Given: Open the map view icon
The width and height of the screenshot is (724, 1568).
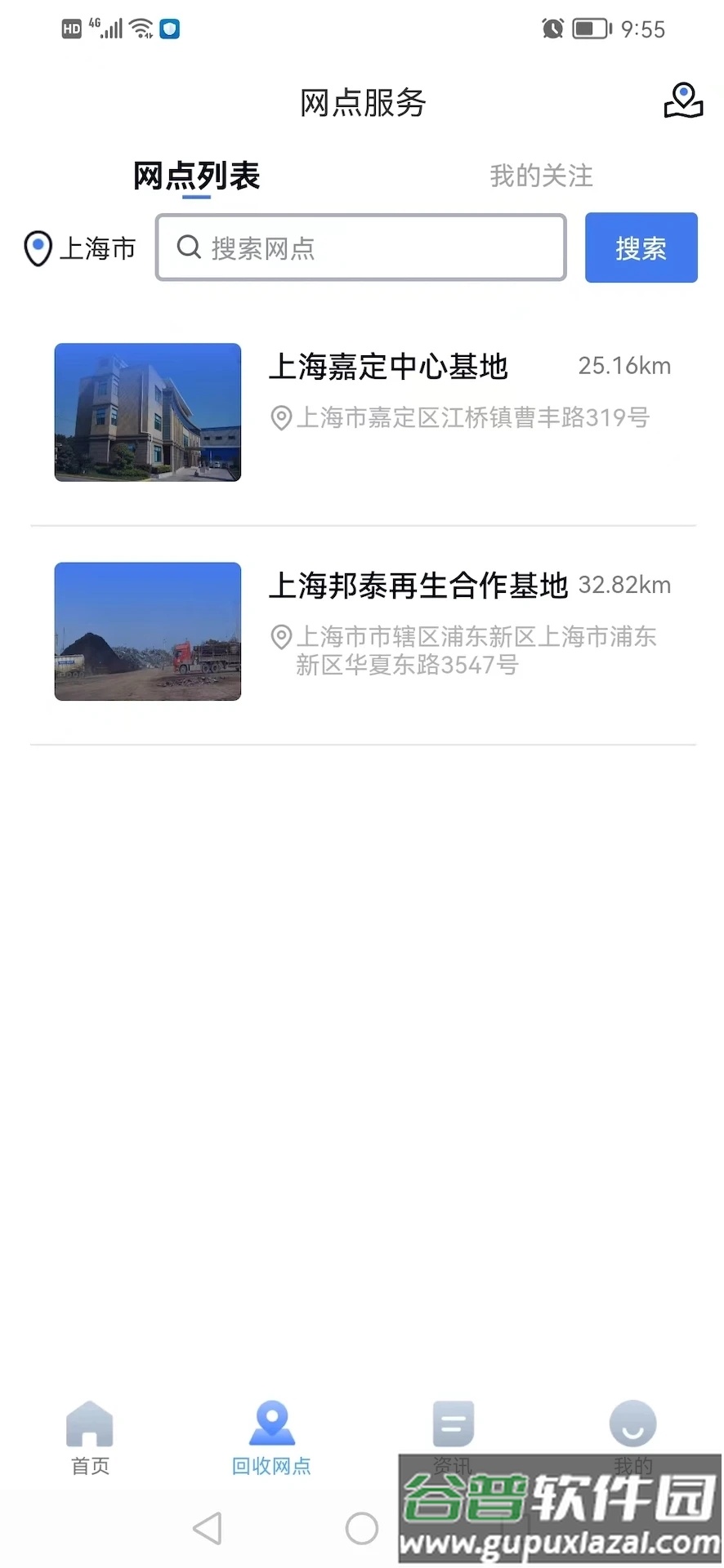Looking at the screenshot, I should (x=683, y=101).
